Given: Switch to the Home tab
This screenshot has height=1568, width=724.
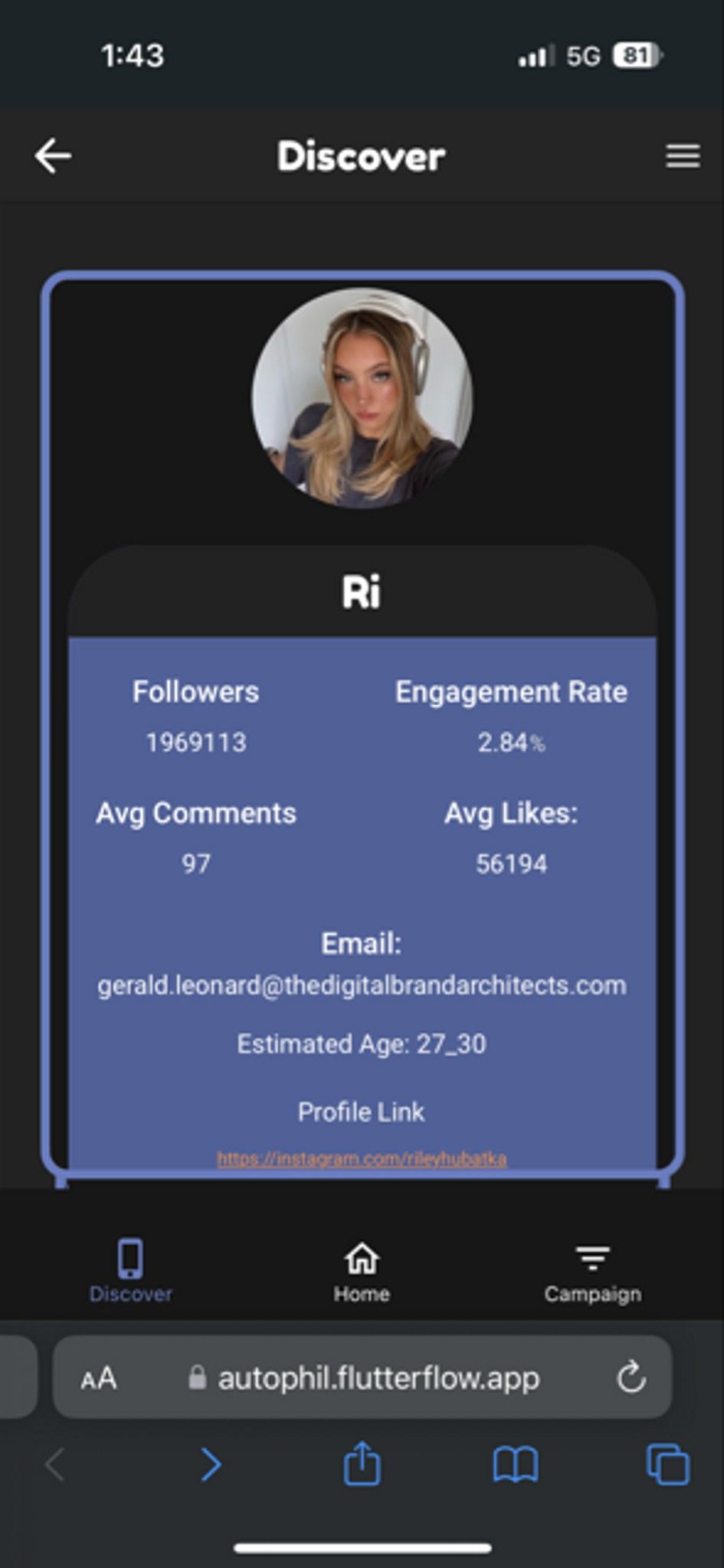Looking at the screenshot, I should tap(362, 1272).
